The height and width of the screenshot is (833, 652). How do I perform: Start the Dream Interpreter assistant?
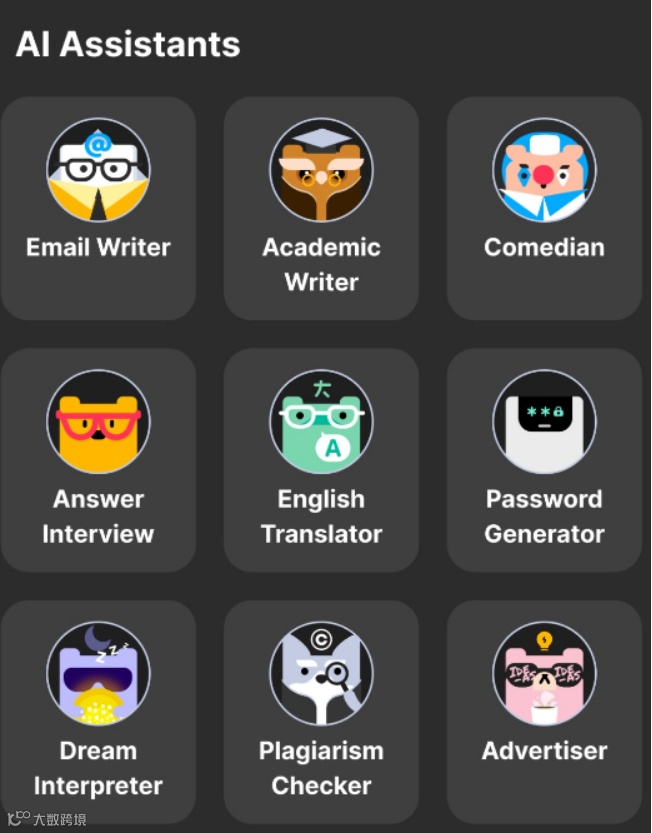[x=98, y=711]
